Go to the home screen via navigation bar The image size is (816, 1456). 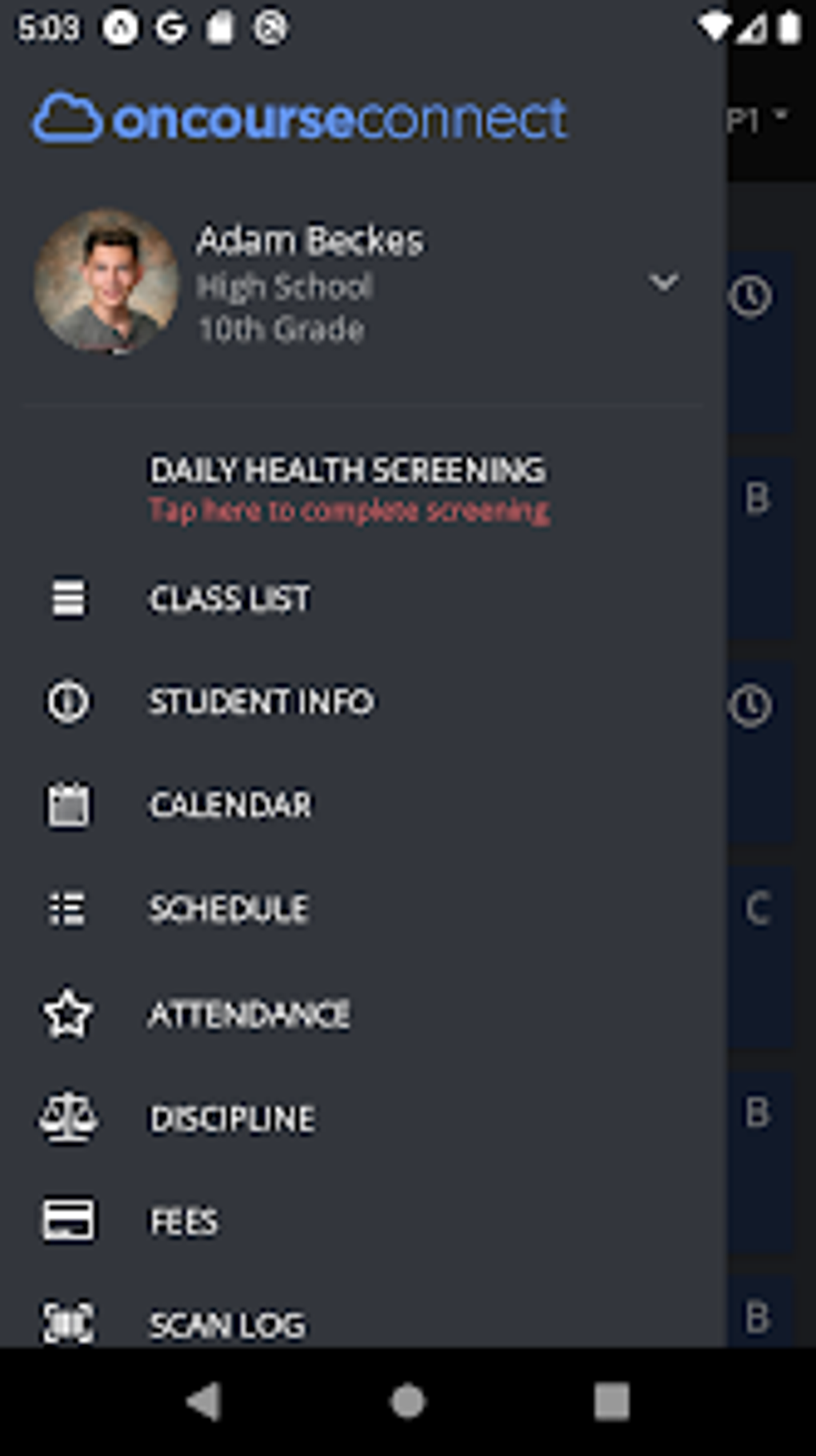[x=408, y=1402]
